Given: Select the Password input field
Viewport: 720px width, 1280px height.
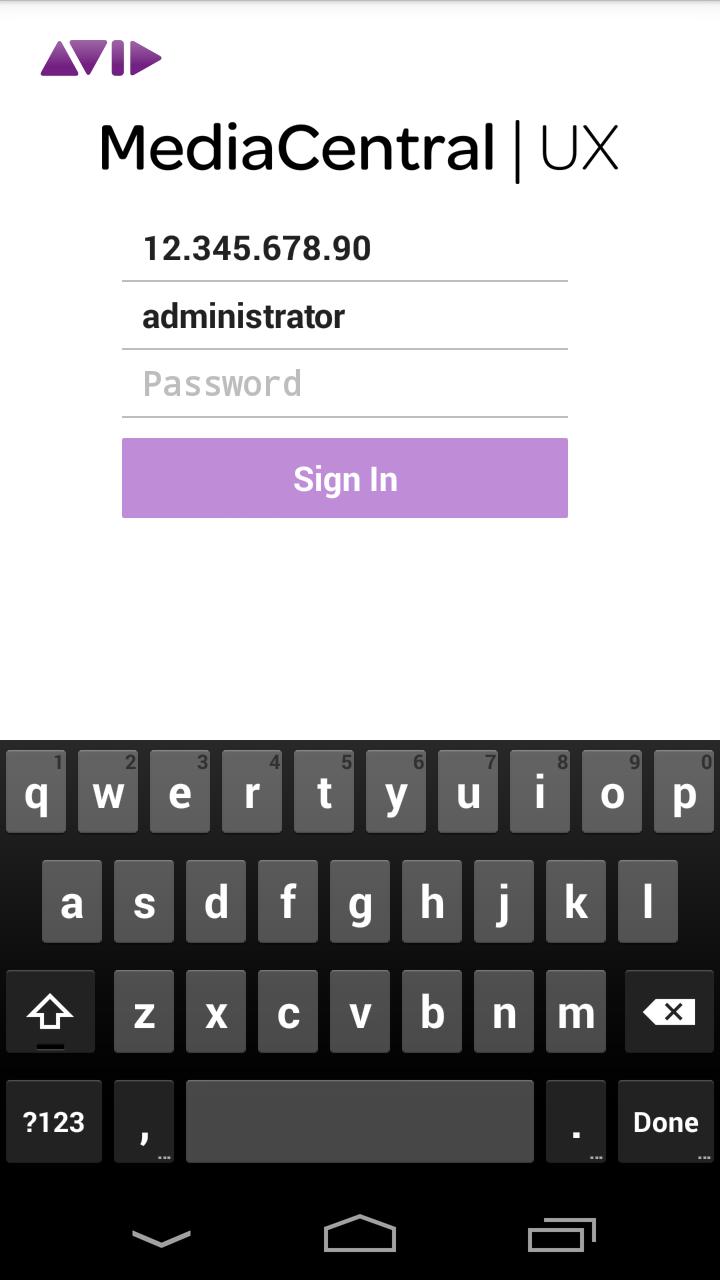Looking at the screenshot, I should pos(344,383).
